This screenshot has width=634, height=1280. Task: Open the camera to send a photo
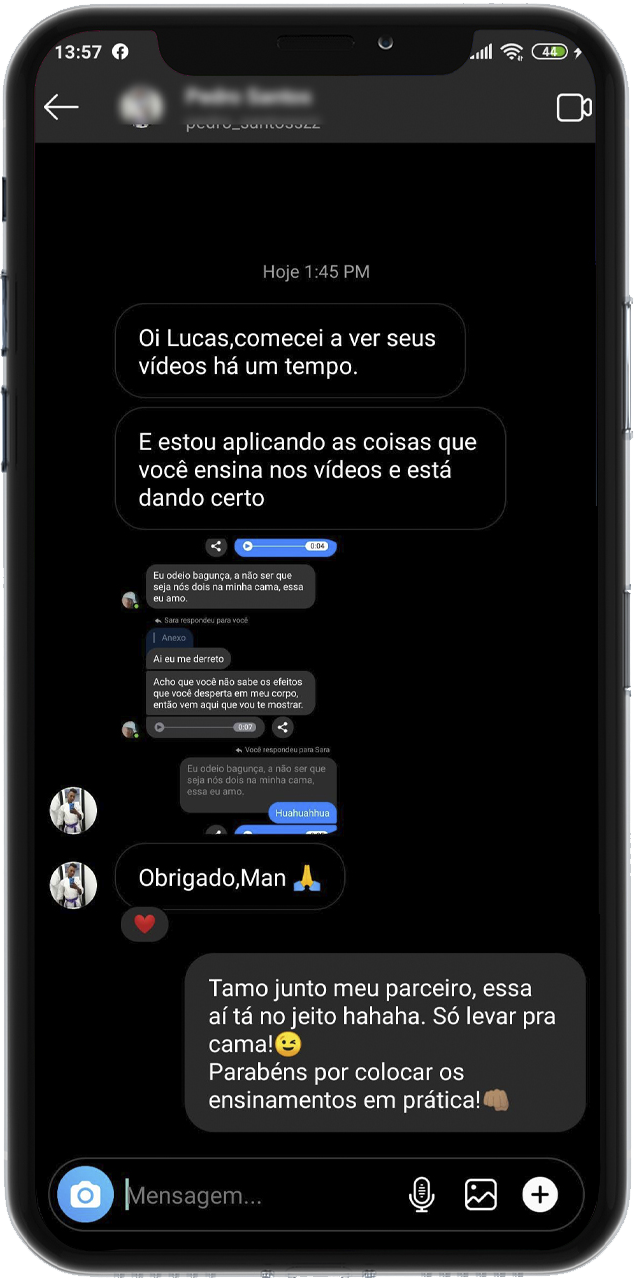tap(86, 1194)
